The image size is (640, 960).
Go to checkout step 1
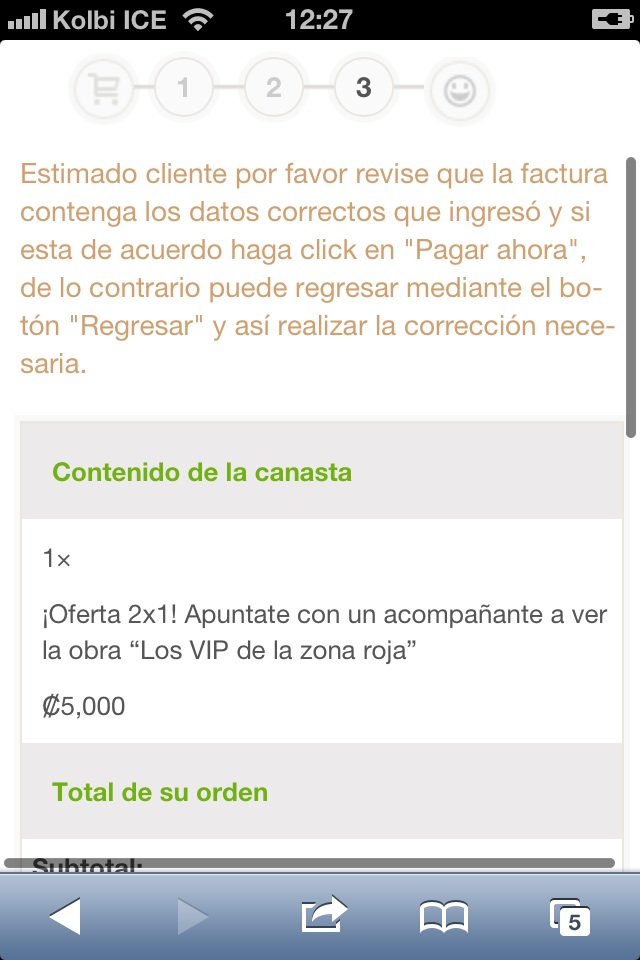[182, 89]
